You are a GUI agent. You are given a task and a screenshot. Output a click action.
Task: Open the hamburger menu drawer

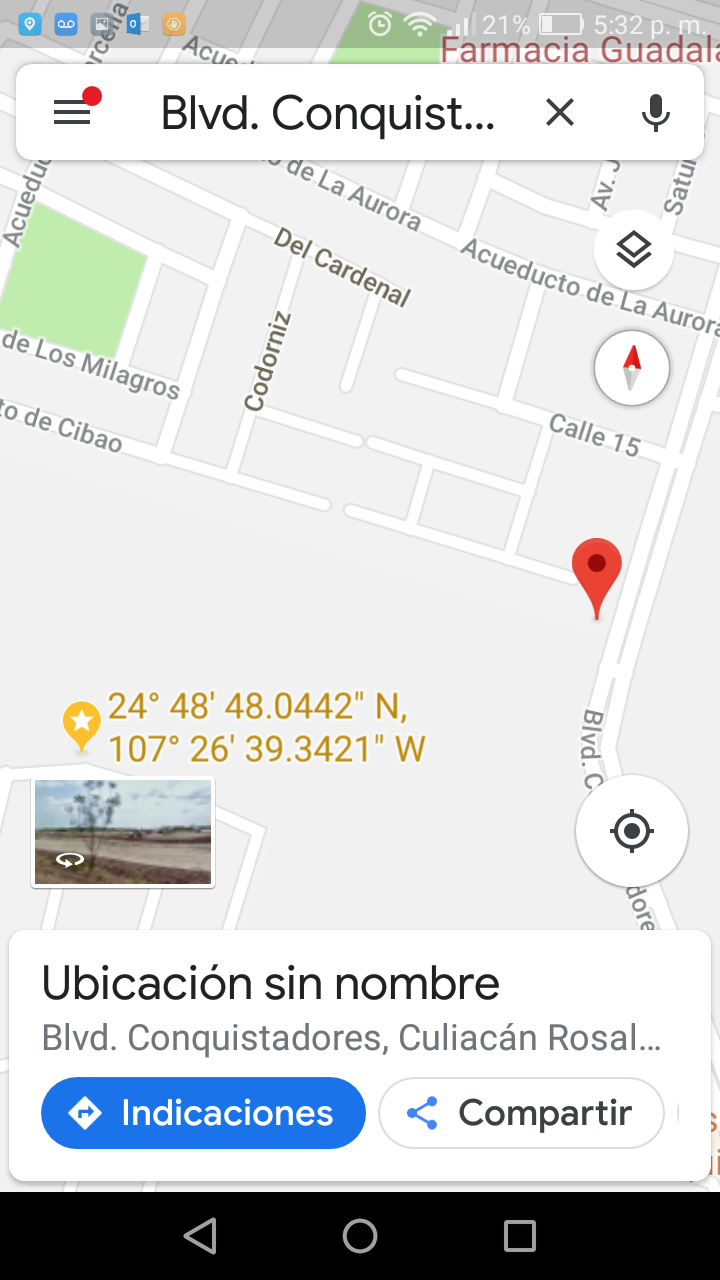[x=72, y=113]
